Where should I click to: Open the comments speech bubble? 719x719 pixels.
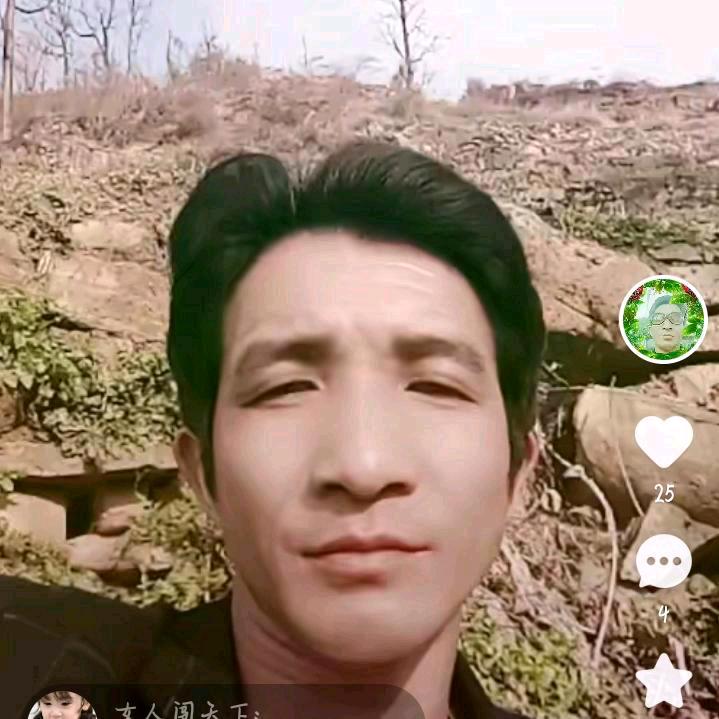tap(663, 561)
